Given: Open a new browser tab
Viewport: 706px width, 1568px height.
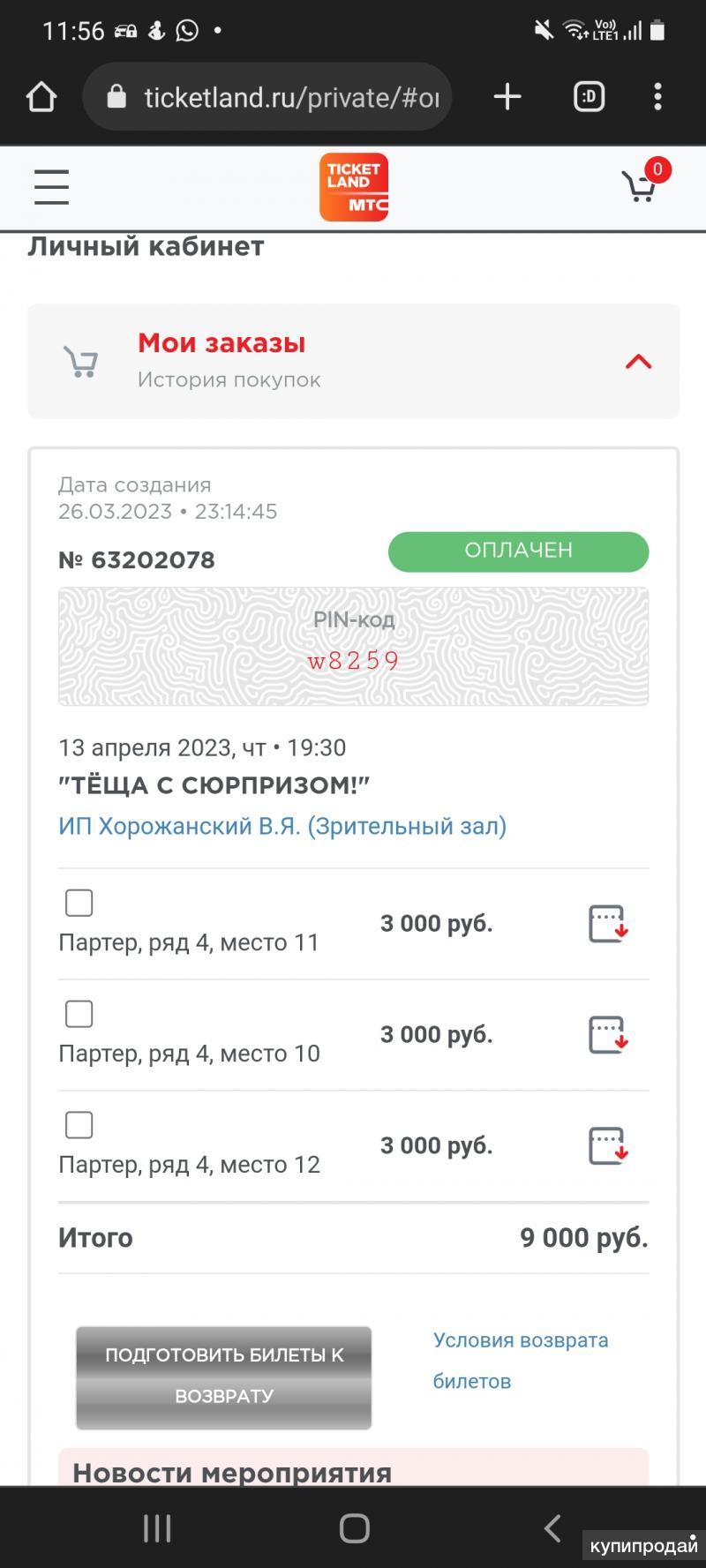Looking at the screenshot, I should click(x=507, y=97).
